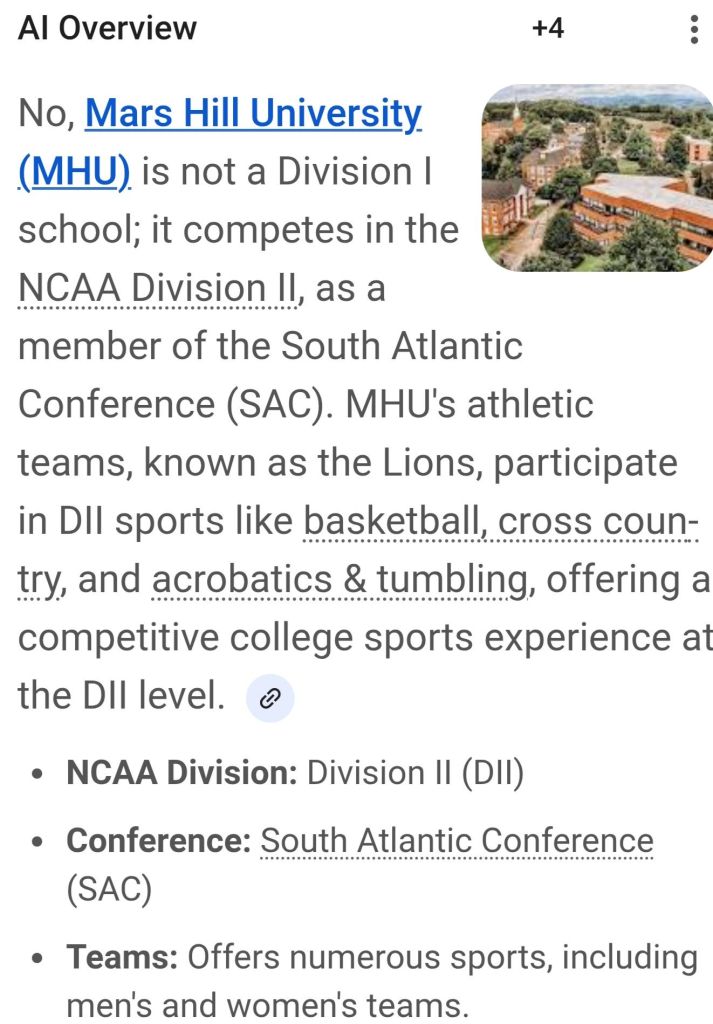This screenshot has width=713, height=1024.
Task: Open the Mars Hill campus photo
Action: point(597,178)
